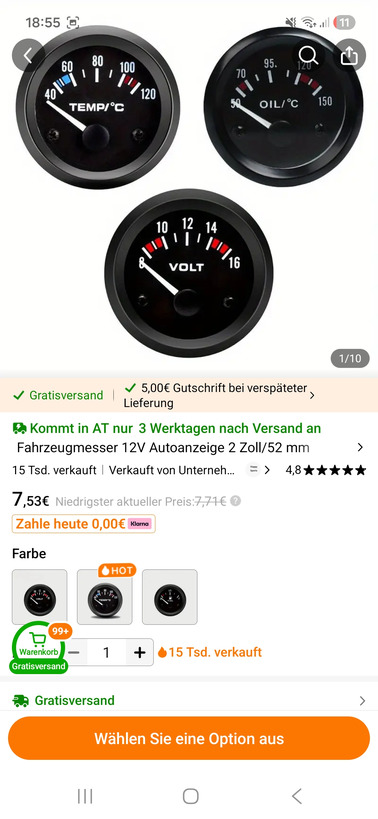Open the system recent apps
This screenshot has height=819, width=378.
(85, 796)
